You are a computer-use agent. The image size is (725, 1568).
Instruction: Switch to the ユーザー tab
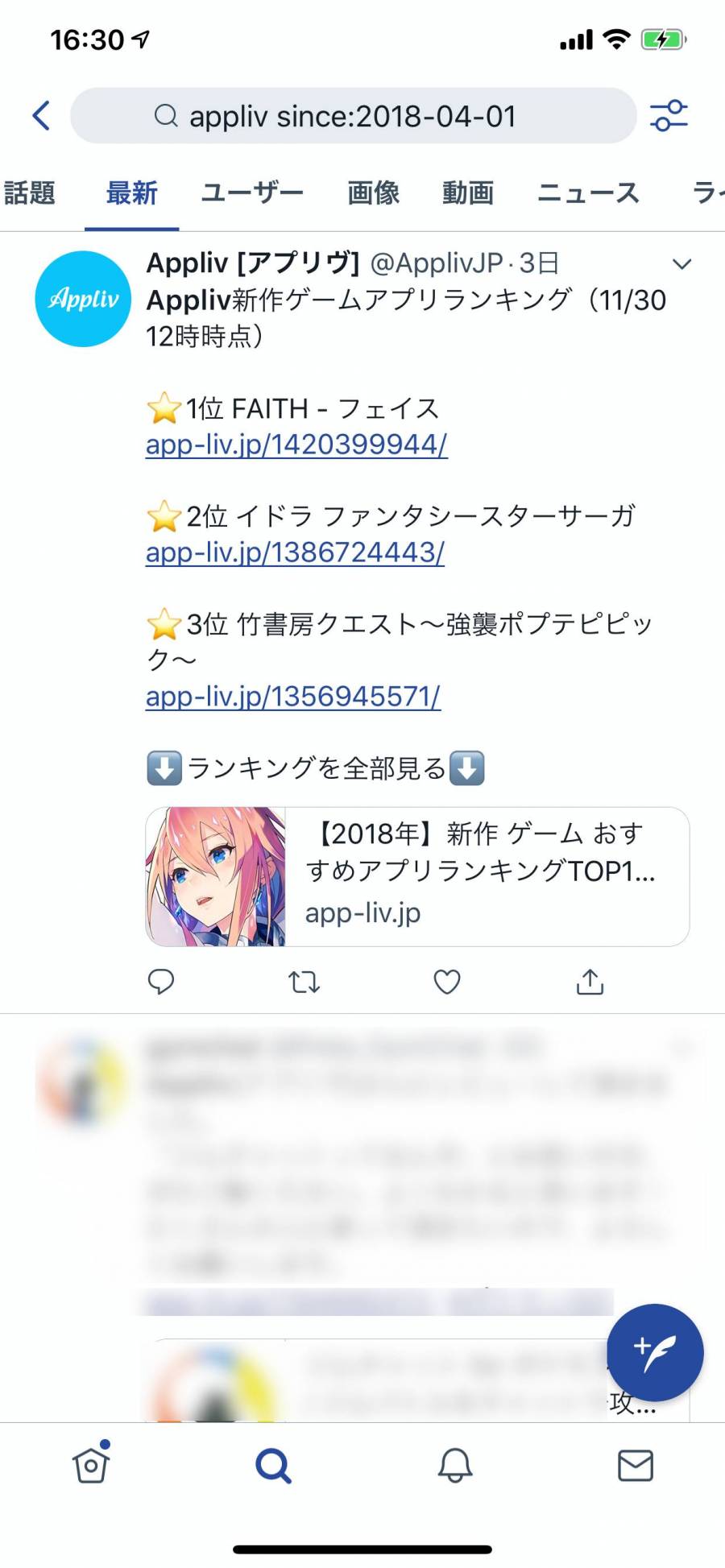252,193
